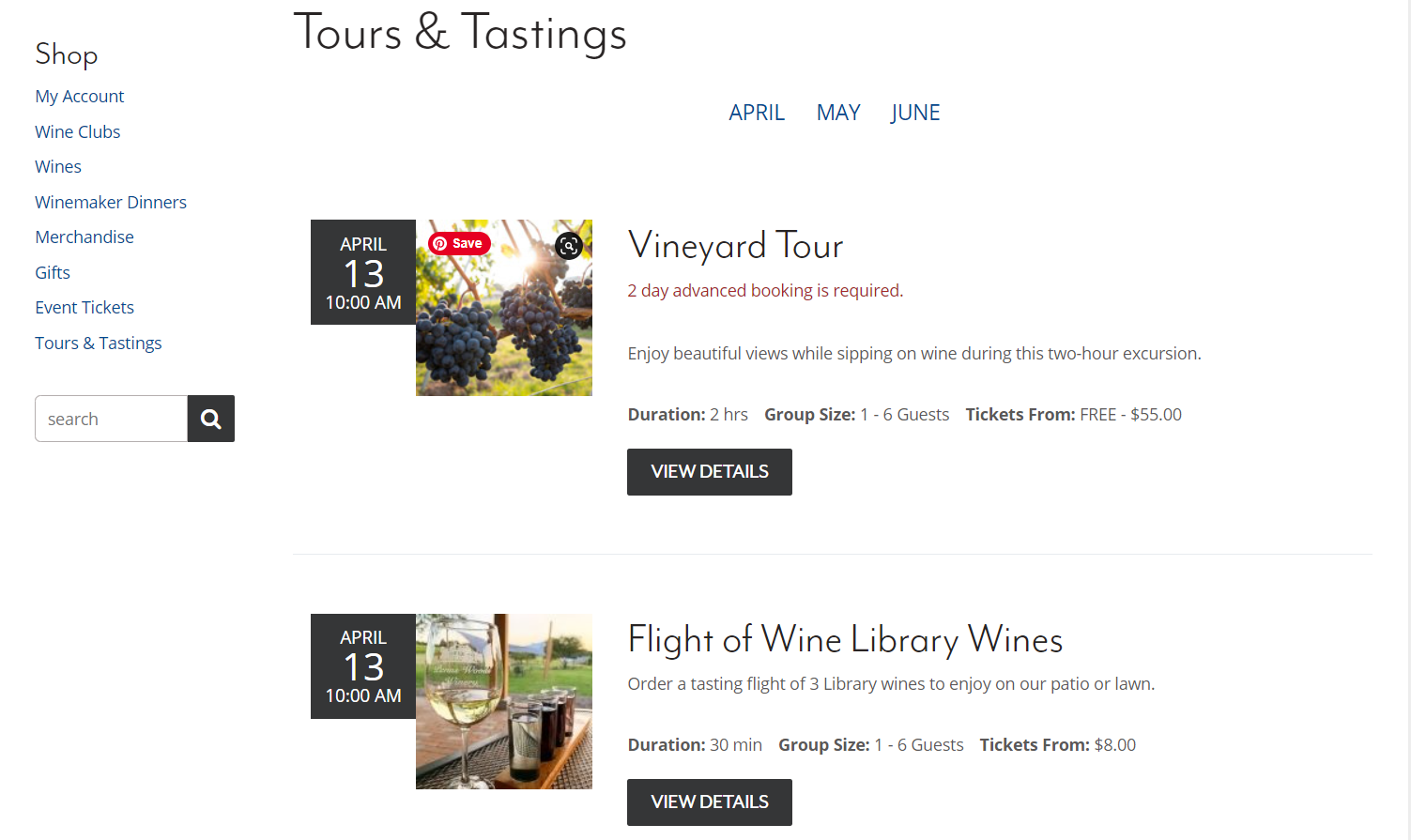Open the Gifts page
The height and width of the screenshot is (840, 1411).
[x=53, y=273]
